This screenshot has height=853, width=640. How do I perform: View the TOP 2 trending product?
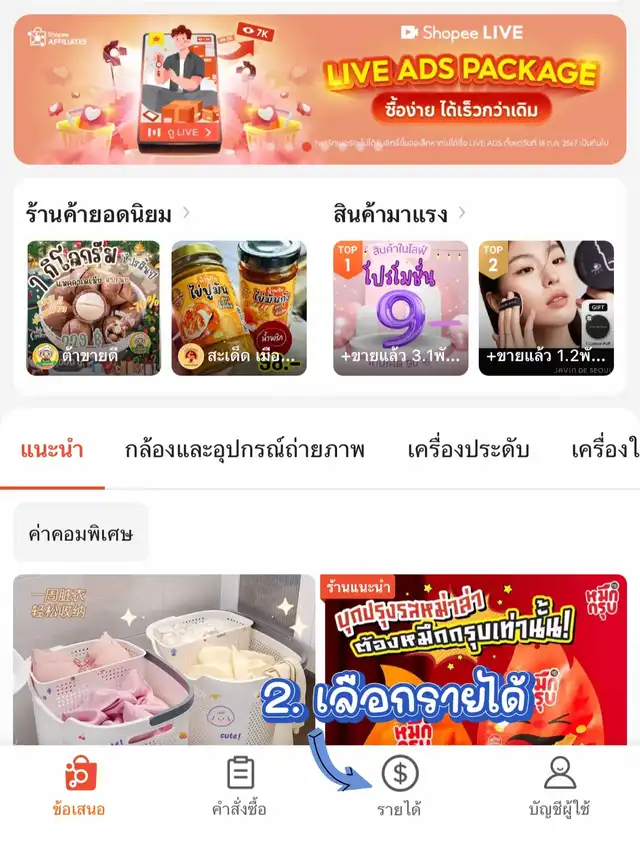coord(546,308)
